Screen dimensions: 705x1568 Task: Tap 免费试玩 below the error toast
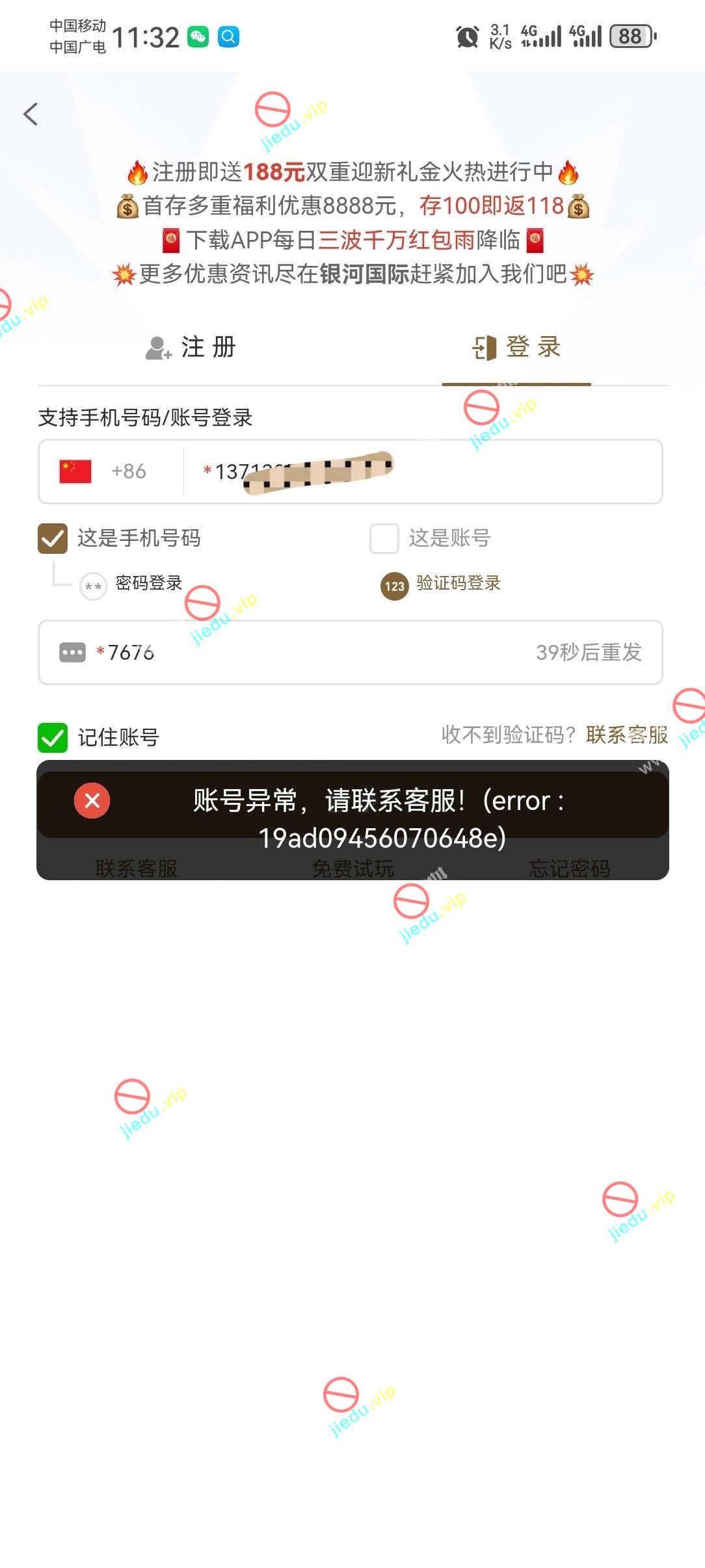coord(352,869)
